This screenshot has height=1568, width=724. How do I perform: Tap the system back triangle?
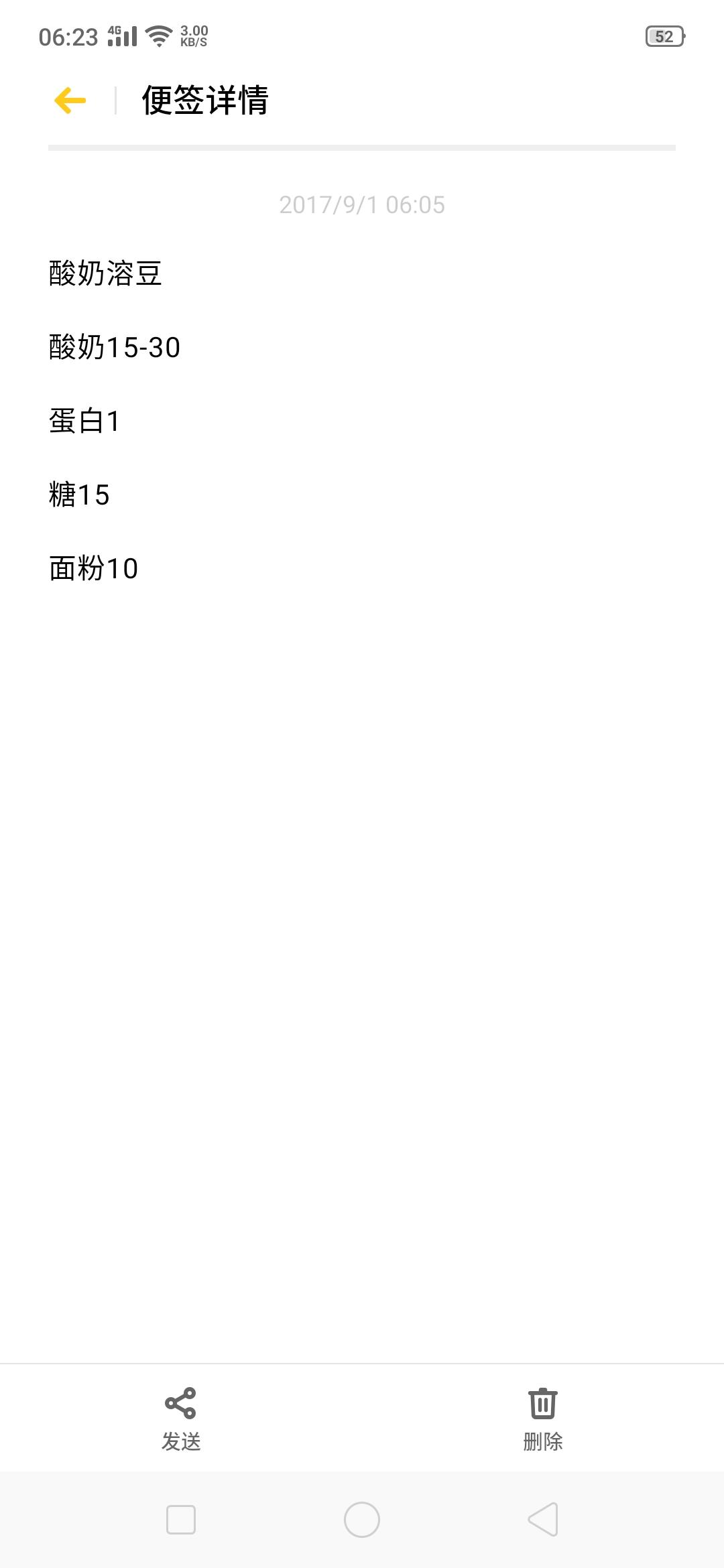tap(544, 1519)
